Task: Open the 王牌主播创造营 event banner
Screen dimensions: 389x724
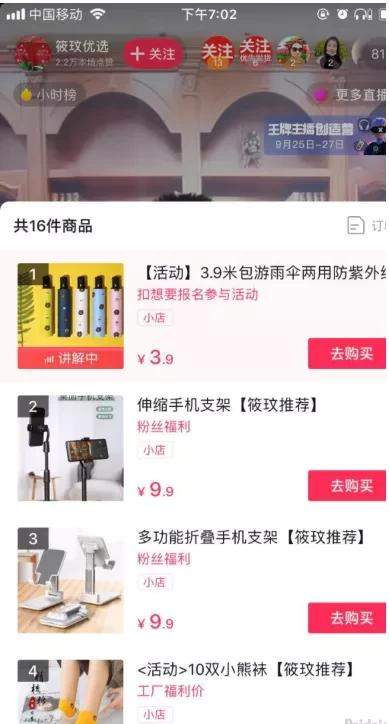Action: coord(325,135)
